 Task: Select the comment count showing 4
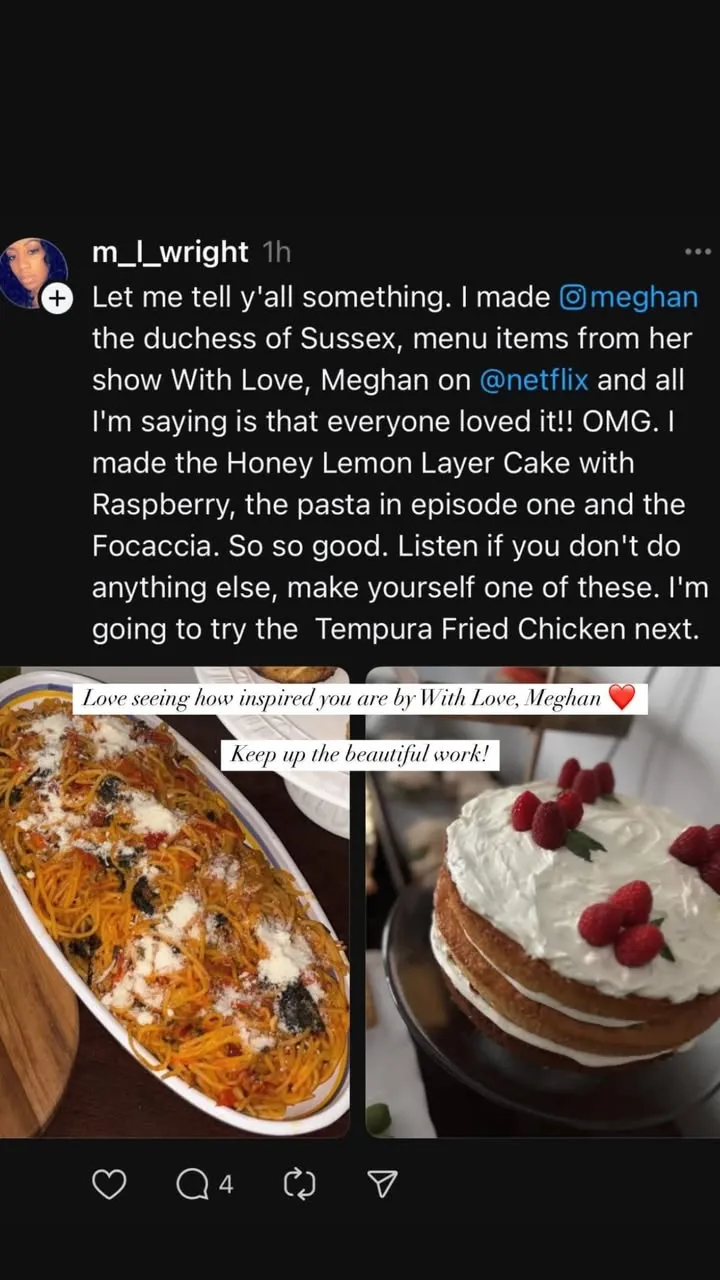click(225, 1186)
